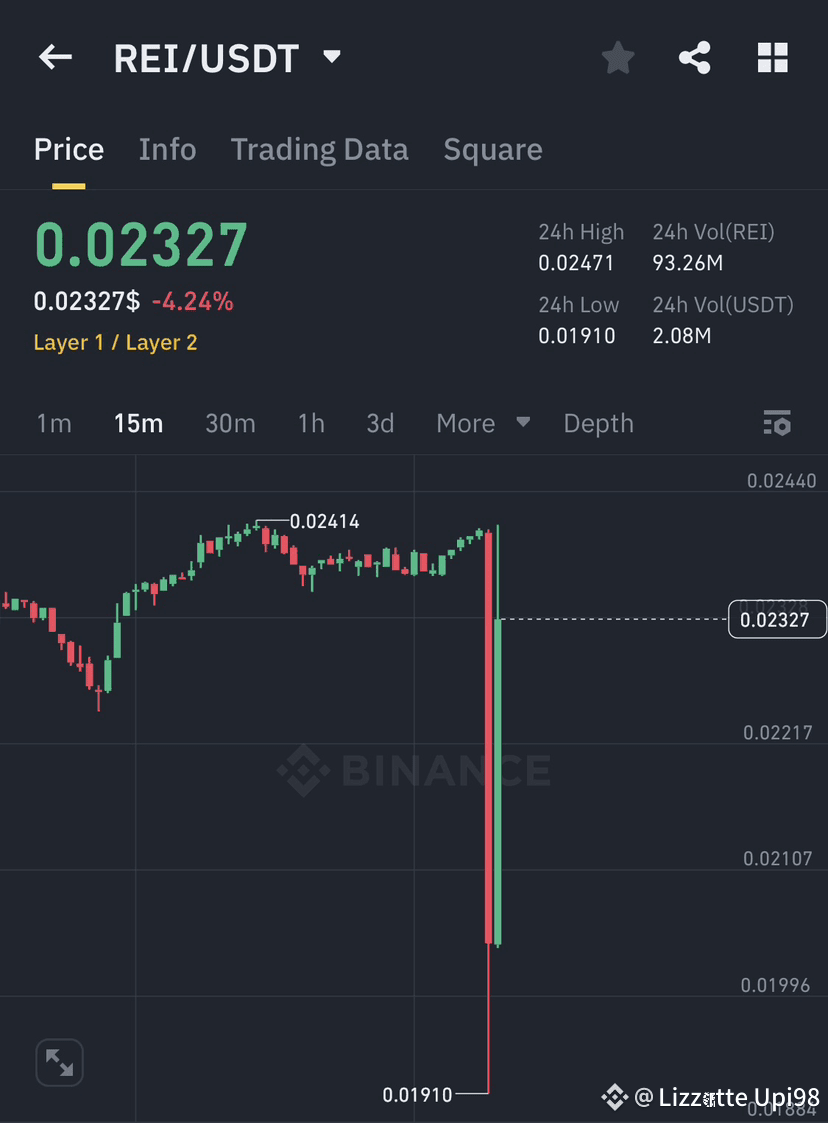Expand the chart to fullscreen
Screen dimensions: 828x1123
pos(59,1062)
